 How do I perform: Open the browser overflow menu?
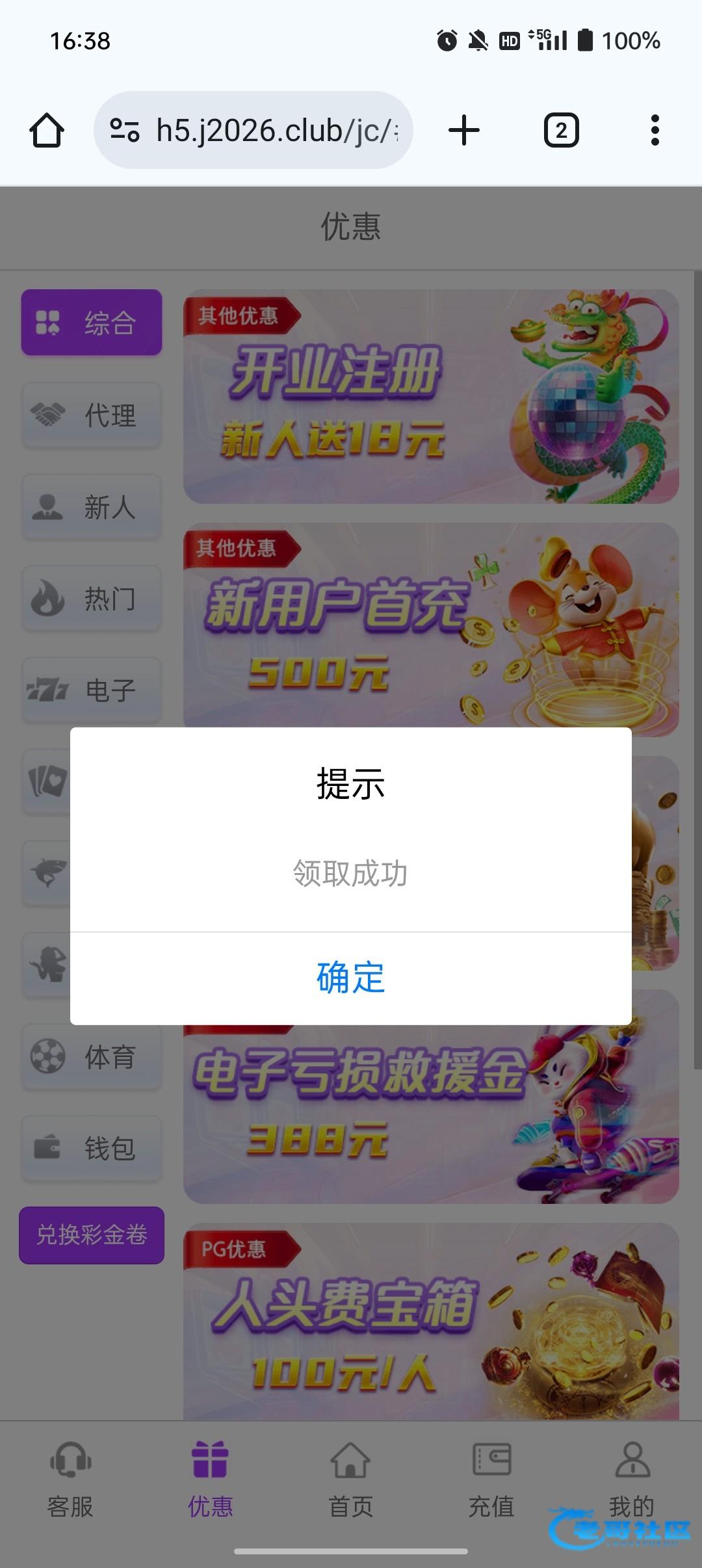655,131
